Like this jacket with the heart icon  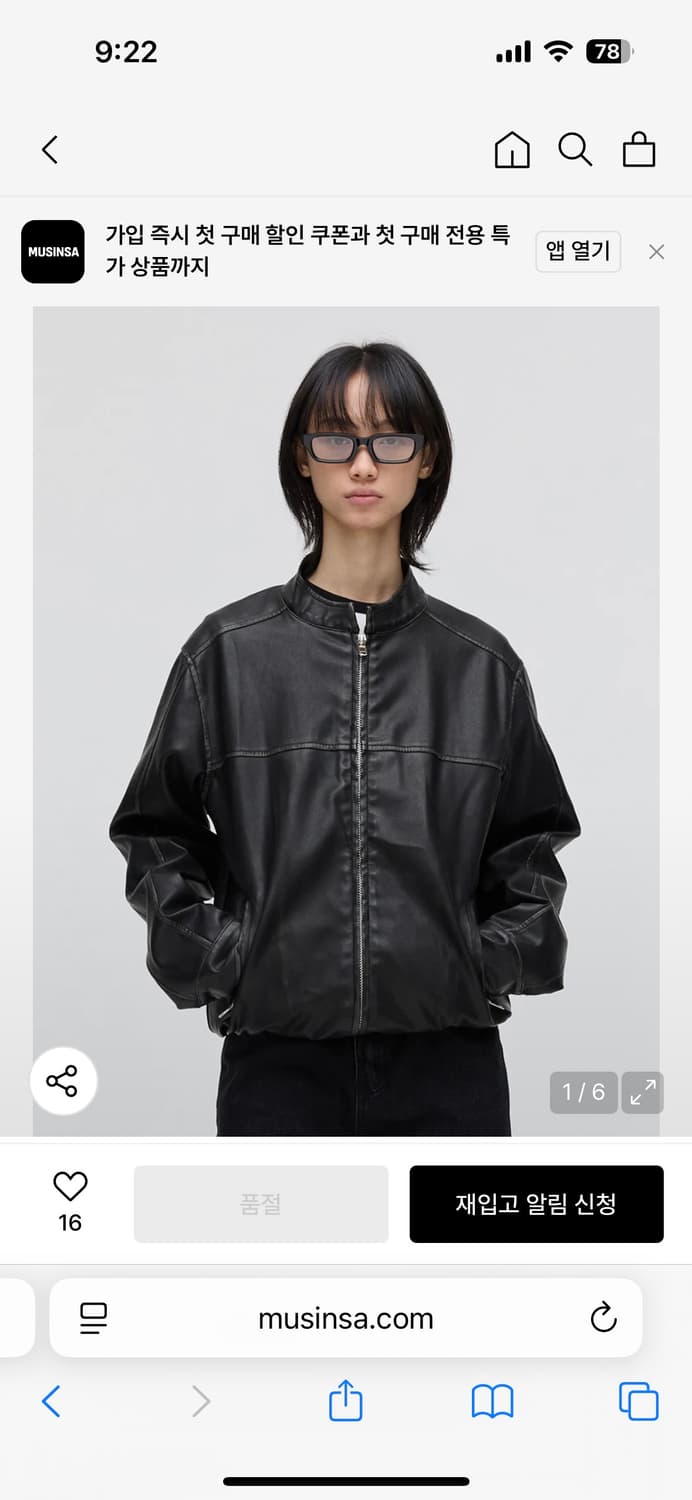pyautogui.click(x=70, y=1187)
